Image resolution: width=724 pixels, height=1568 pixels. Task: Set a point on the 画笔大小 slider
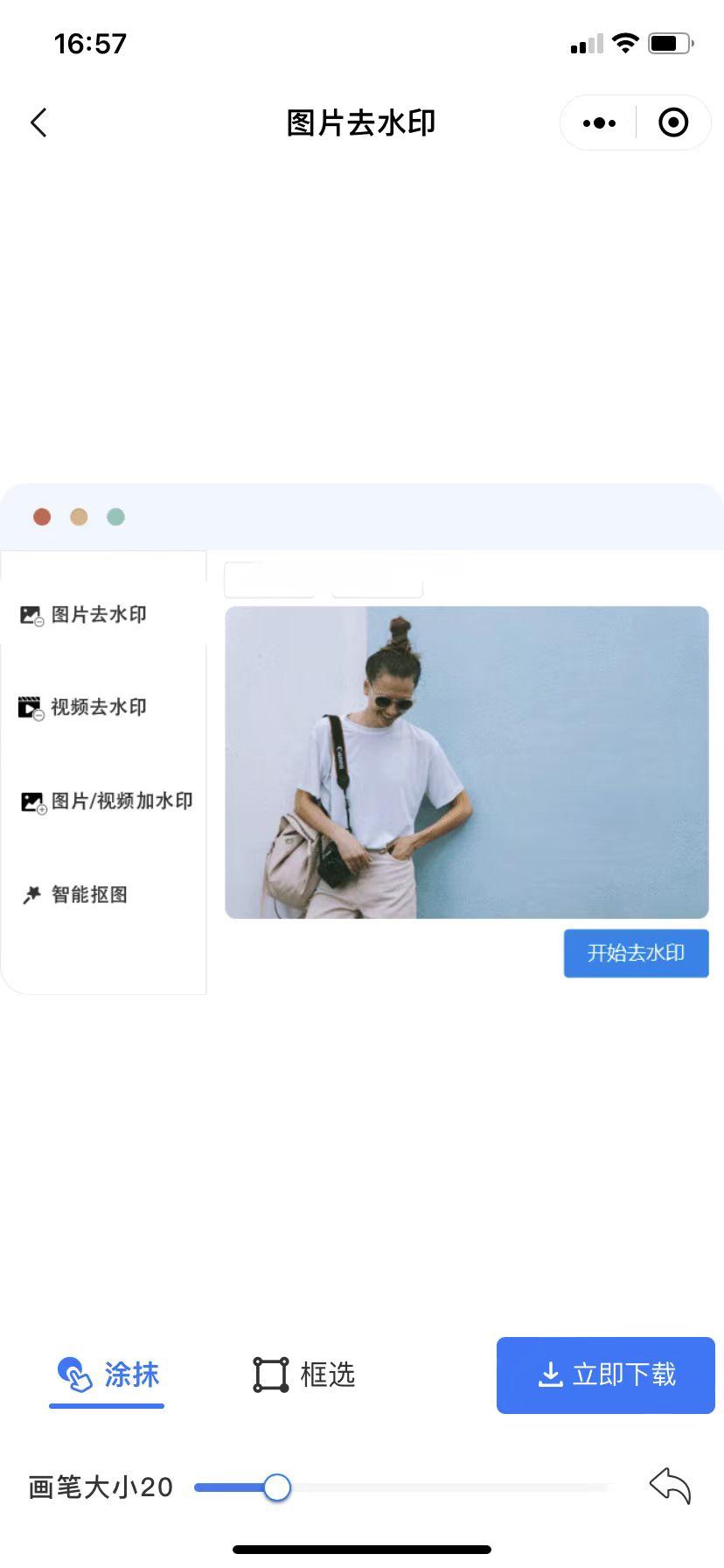pyautogui.click(x=402, y=1487)
